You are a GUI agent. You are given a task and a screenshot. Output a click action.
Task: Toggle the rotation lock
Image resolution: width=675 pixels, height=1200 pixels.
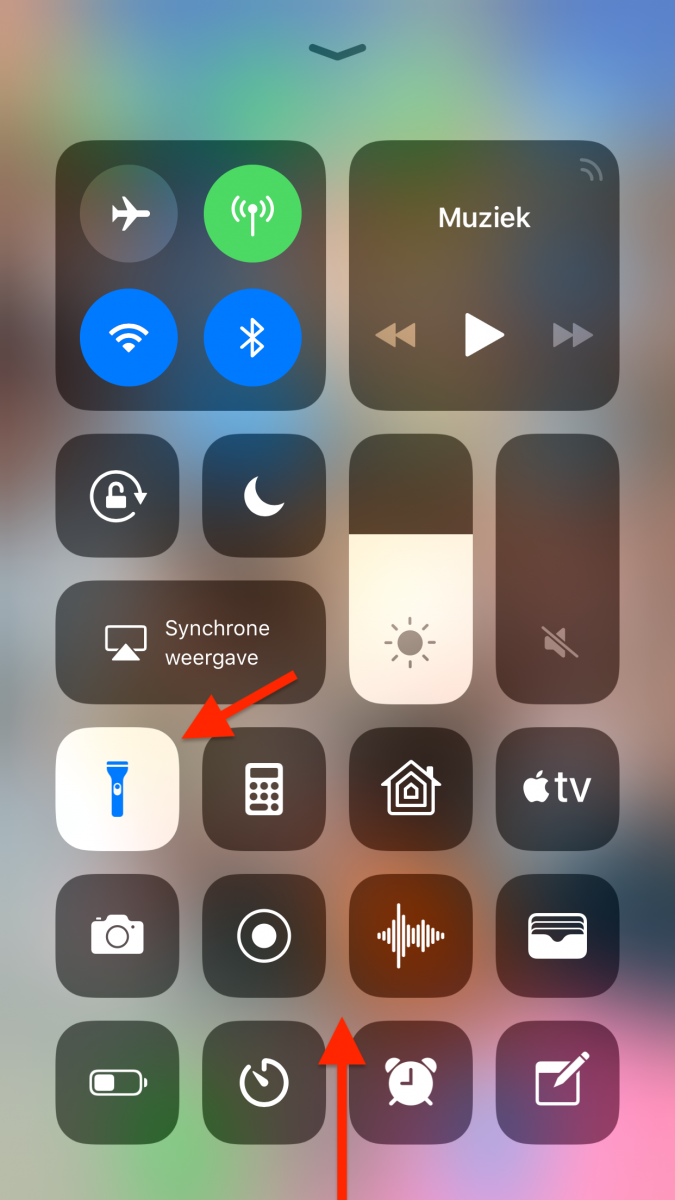tap(118, 496)
